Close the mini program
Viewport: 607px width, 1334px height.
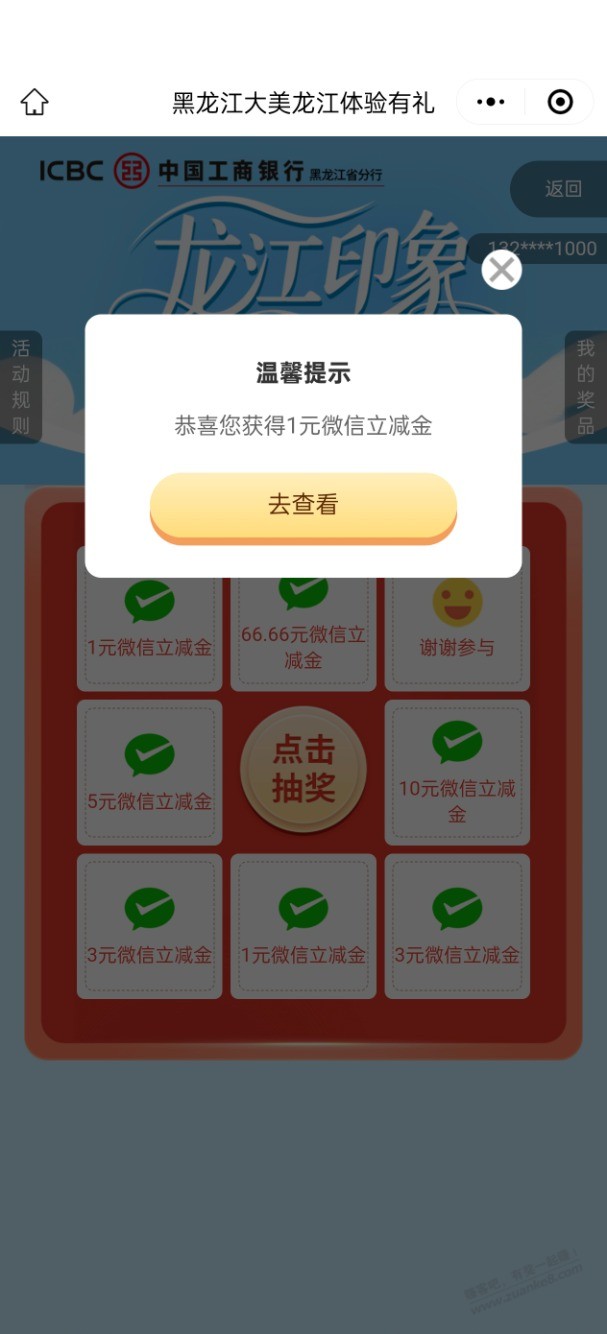point(560,102)
